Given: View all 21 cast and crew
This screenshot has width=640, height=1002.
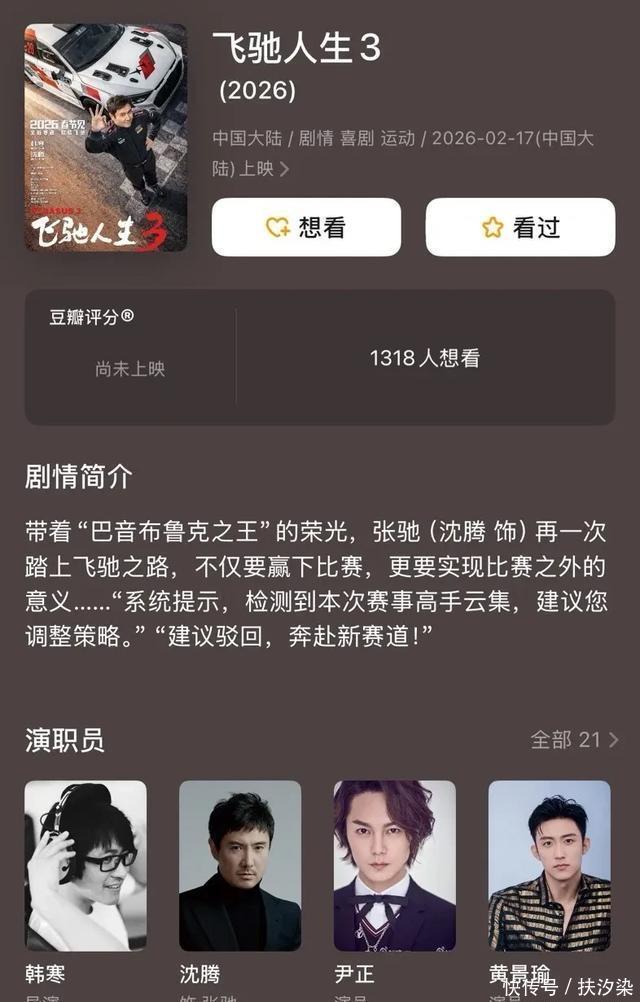Looking at the screenshot, I should pos(574,740).
